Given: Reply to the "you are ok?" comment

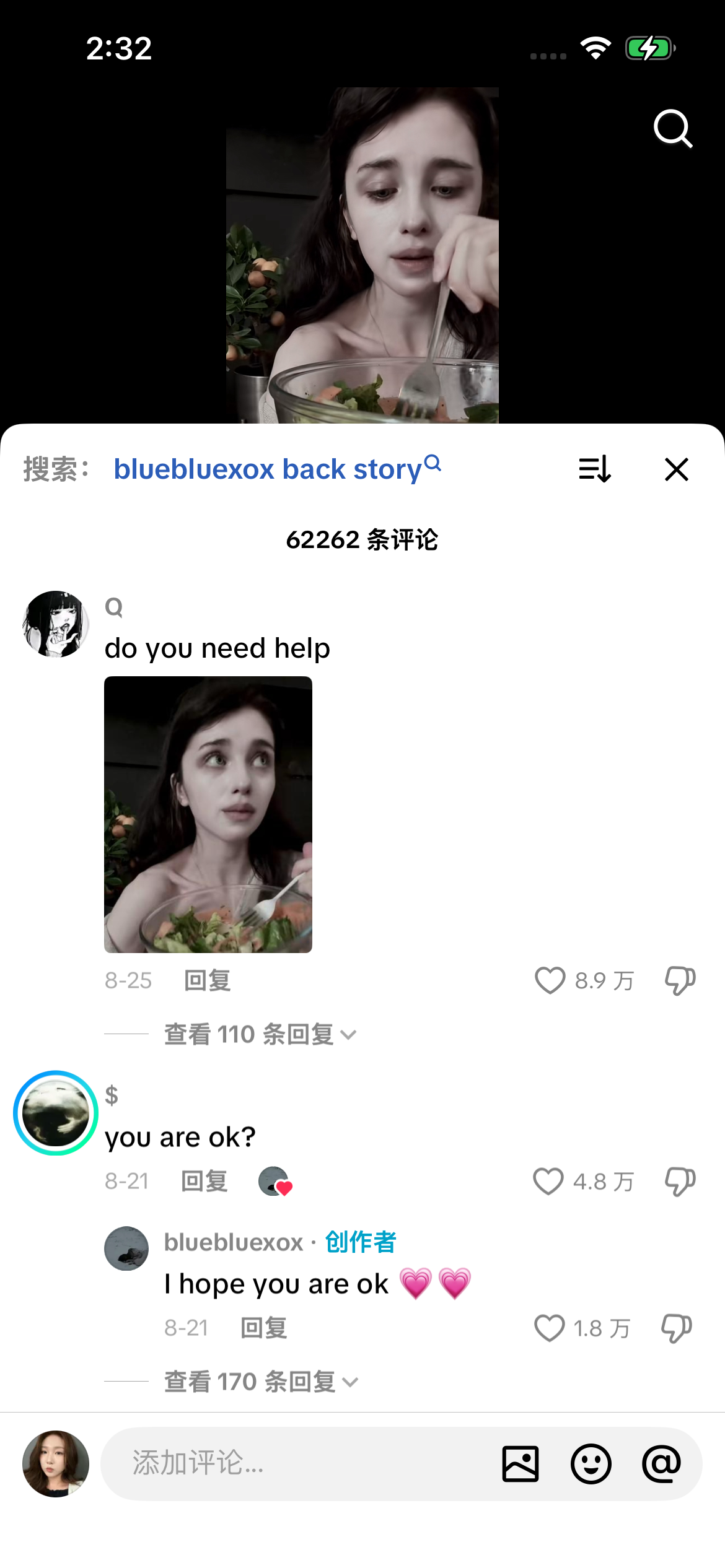Looking at the screenshot, I should pyautogui.click(x=204, y=1181).
